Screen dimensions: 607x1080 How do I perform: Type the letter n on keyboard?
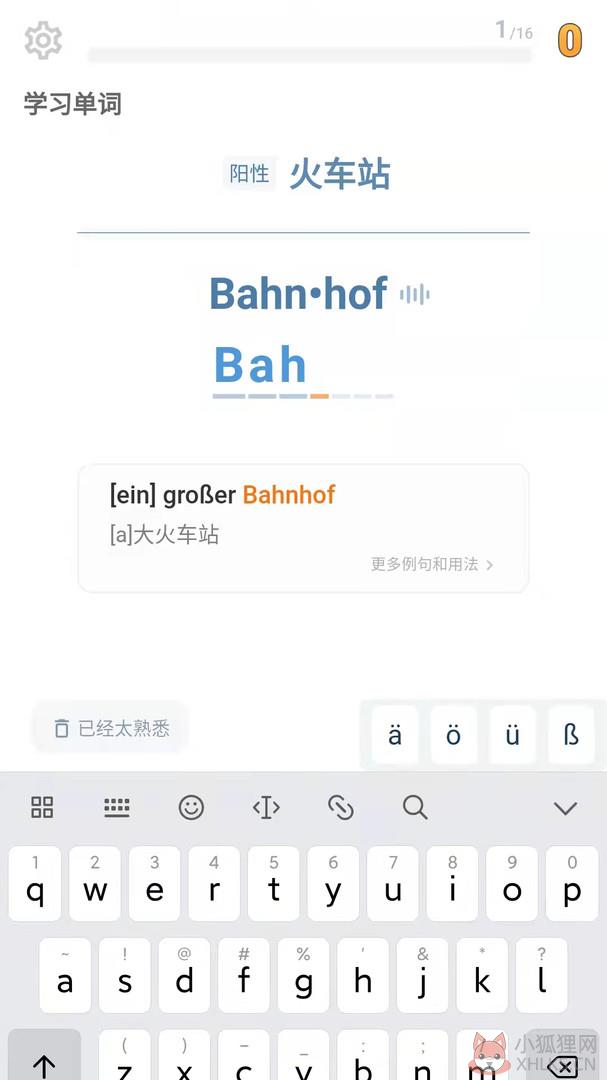tap(423, 1057)
